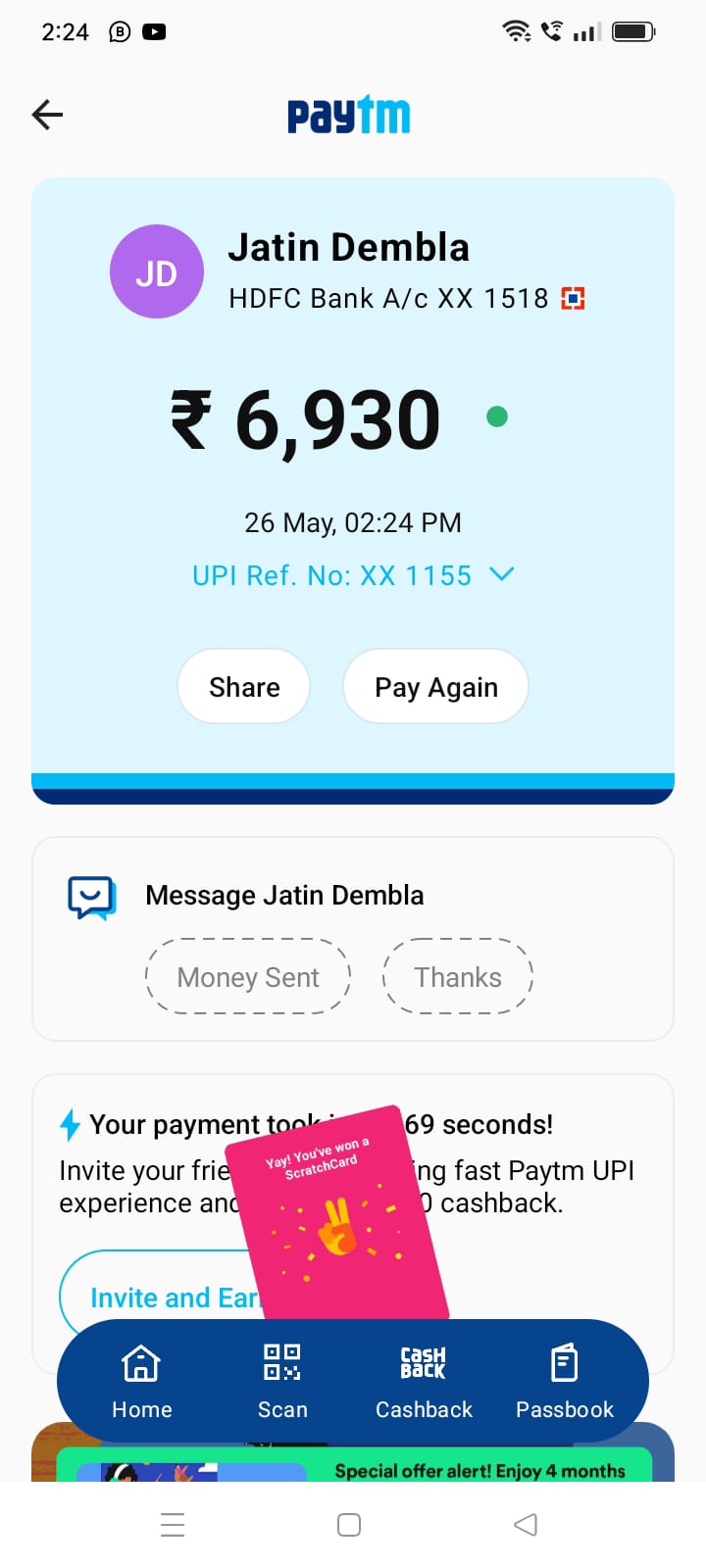Open the Passbook tab
The image size is (706, 1568).
(565, 1381)
